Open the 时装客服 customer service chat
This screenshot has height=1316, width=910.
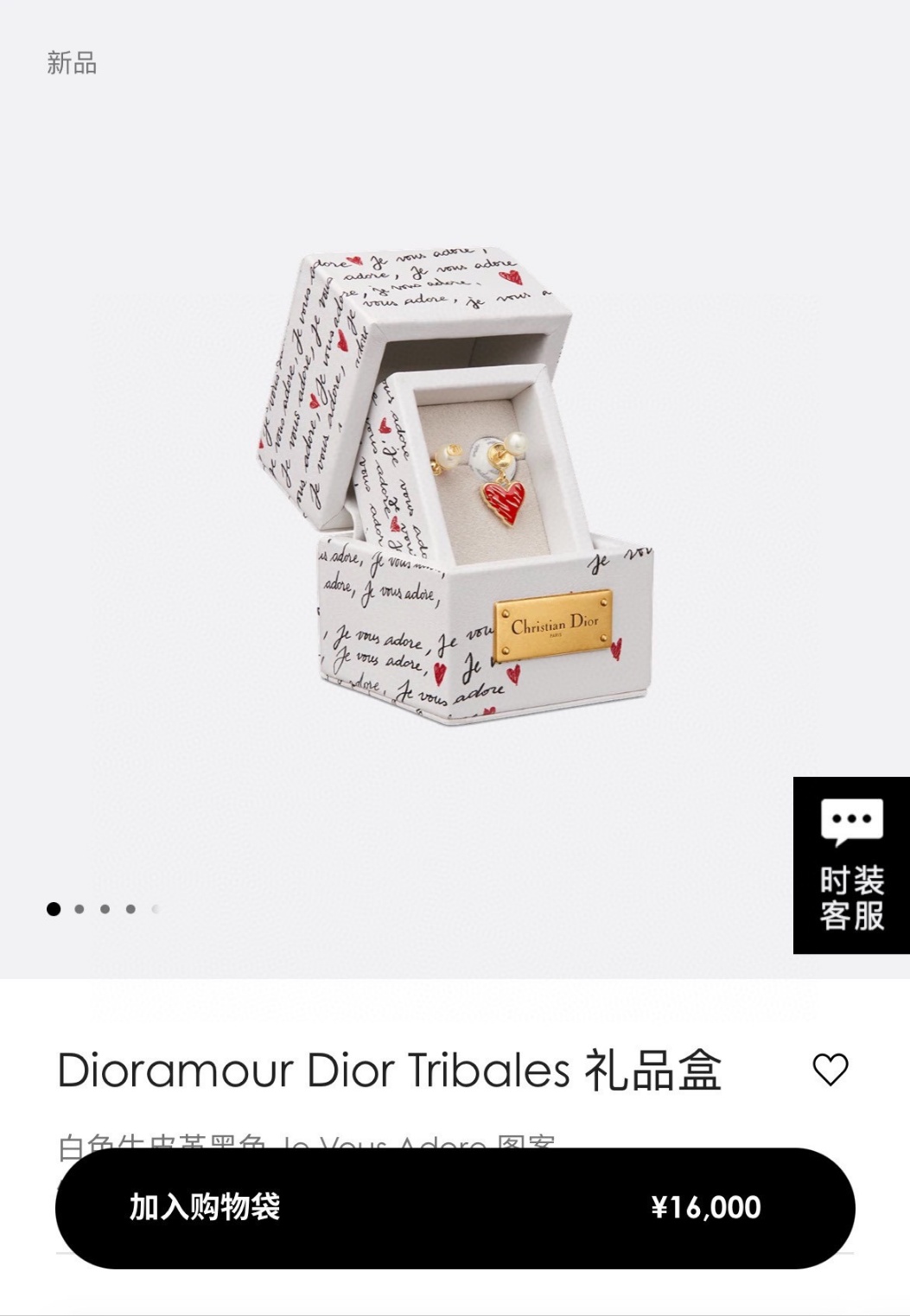tap(851, 865)
